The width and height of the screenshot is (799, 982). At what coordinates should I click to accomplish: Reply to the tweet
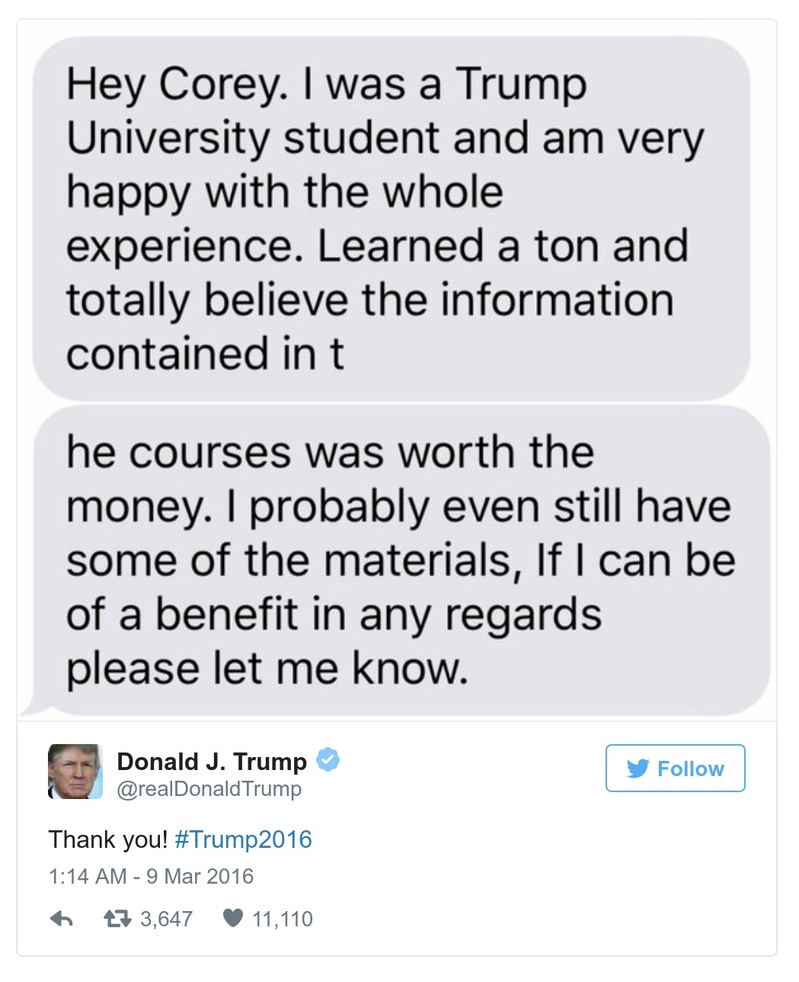(x=62, y=918)
